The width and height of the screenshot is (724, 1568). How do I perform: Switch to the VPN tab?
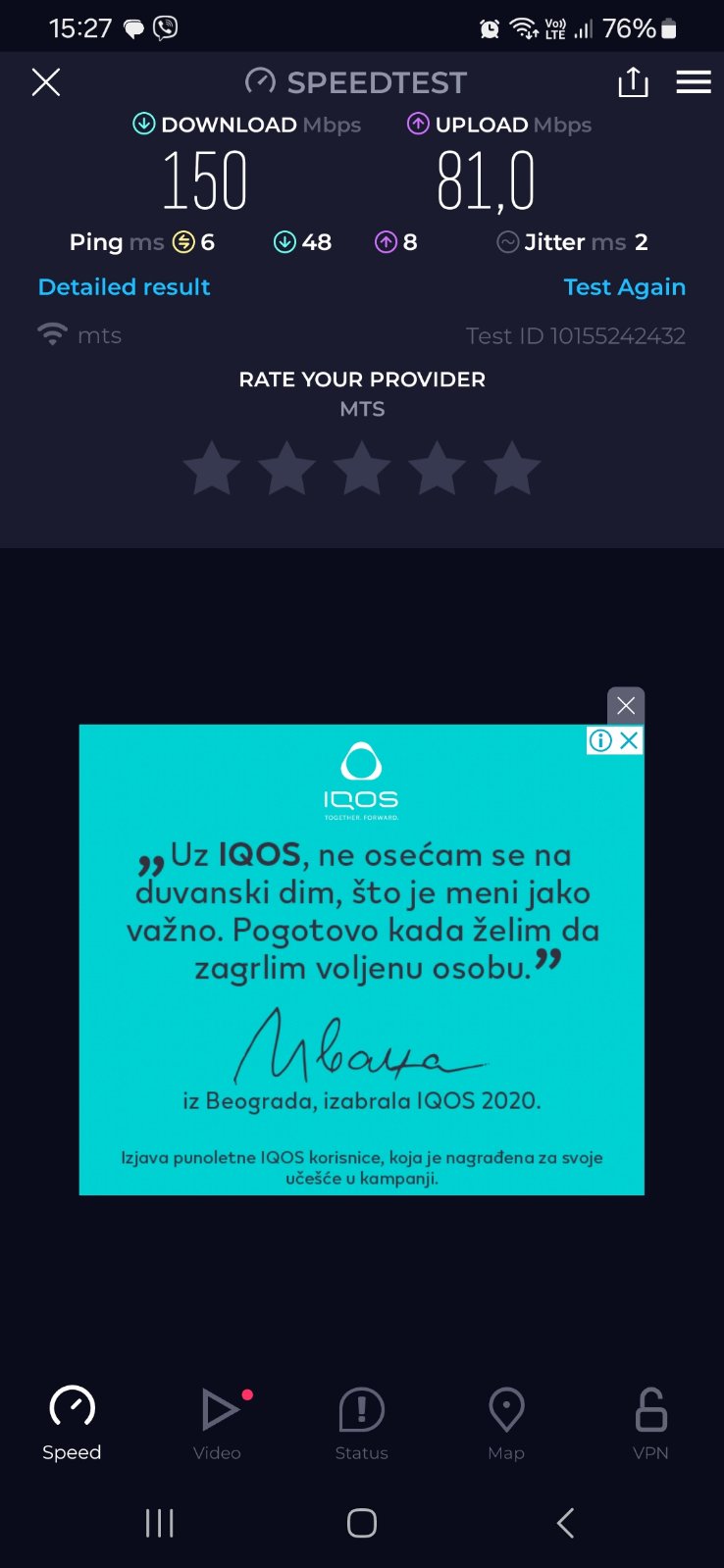point(650,1423)
